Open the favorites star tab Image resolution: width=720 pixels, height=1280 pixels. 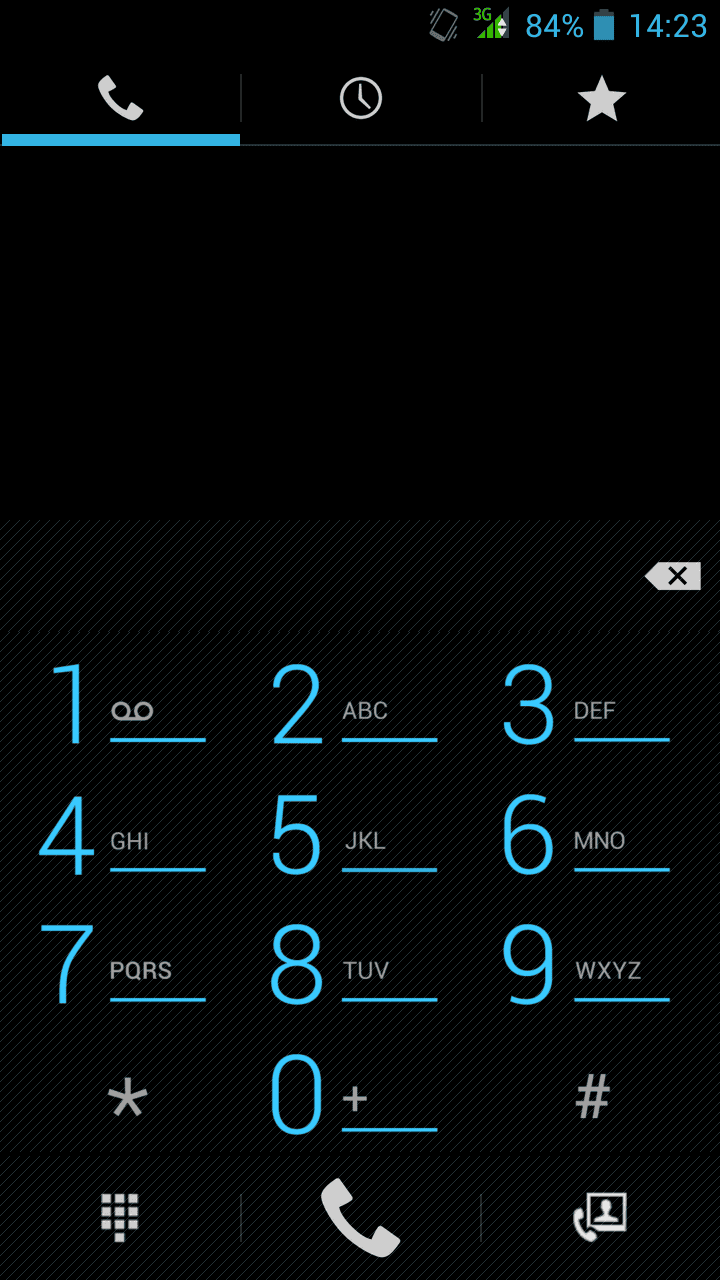601,98
